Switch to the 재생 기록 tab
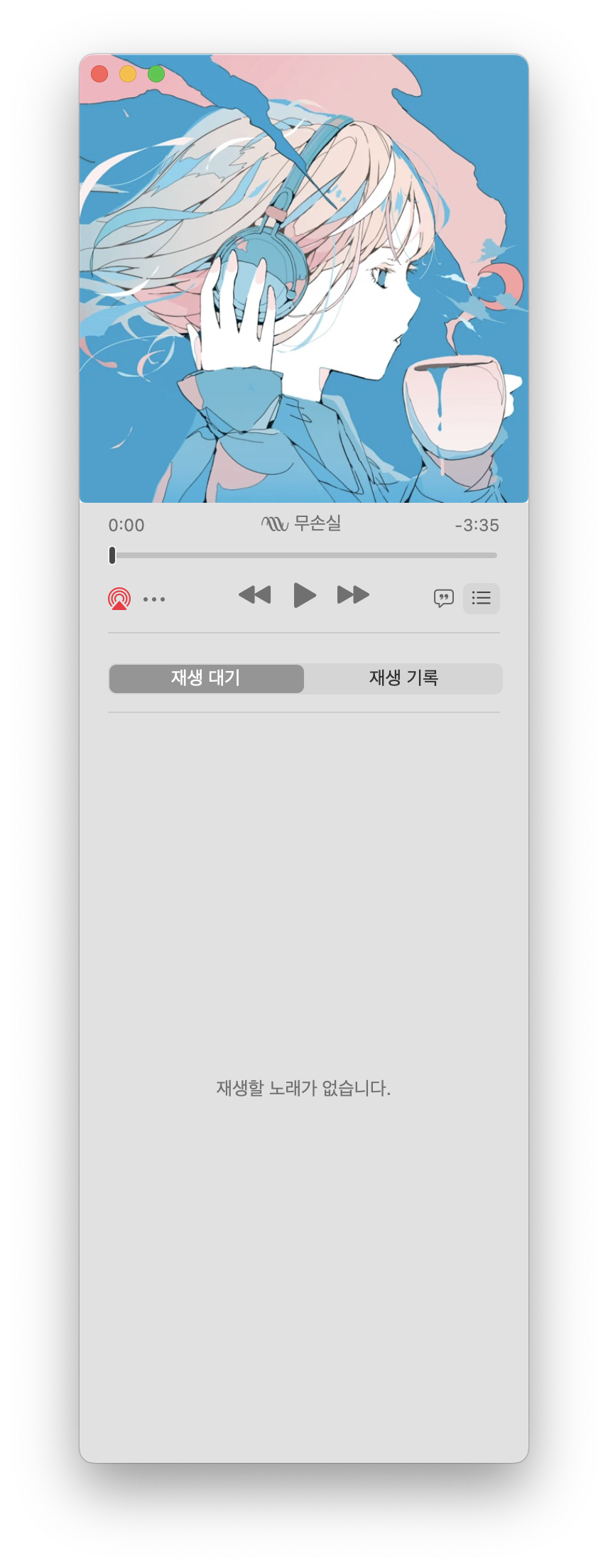Viewport: 608px width, 1568px height. tap(403, 678)
